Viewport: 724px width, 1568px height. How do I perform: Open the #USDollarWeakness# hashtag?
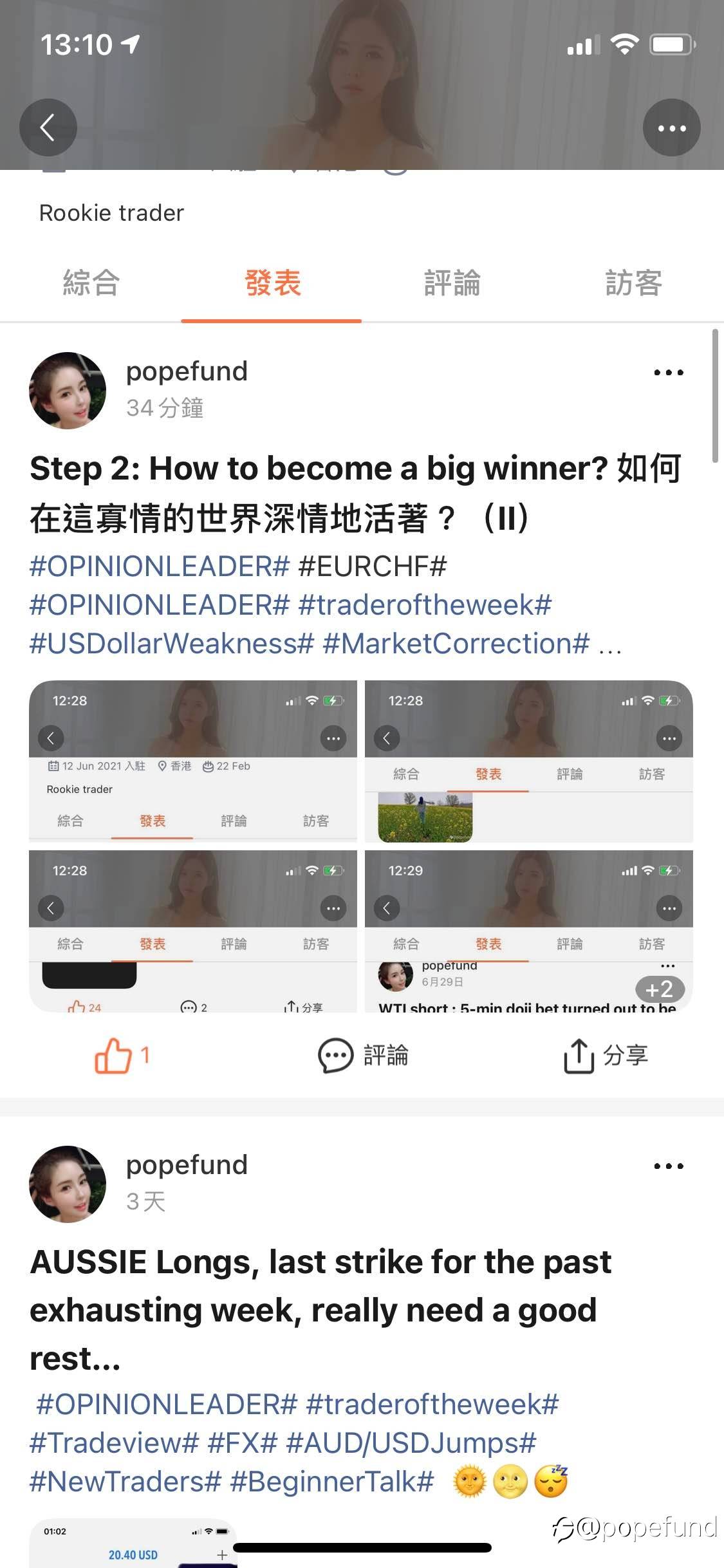point(172,644)
